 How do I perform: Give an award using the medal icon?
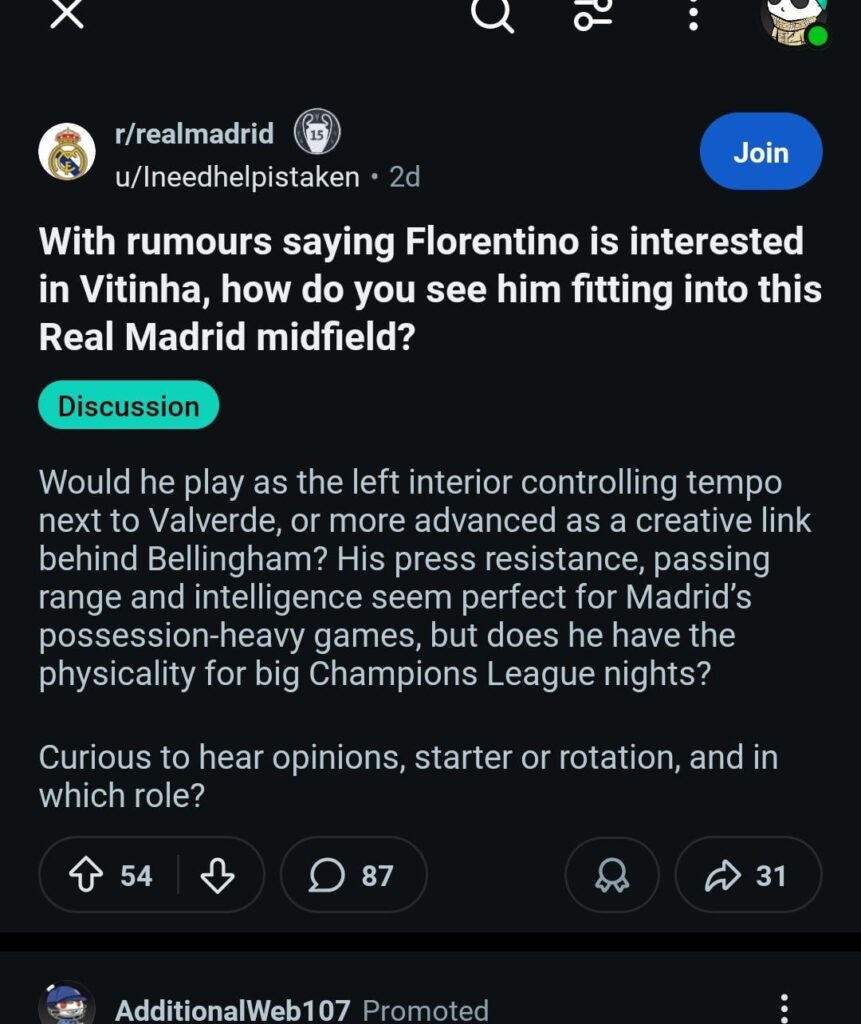tap(611, 875)
